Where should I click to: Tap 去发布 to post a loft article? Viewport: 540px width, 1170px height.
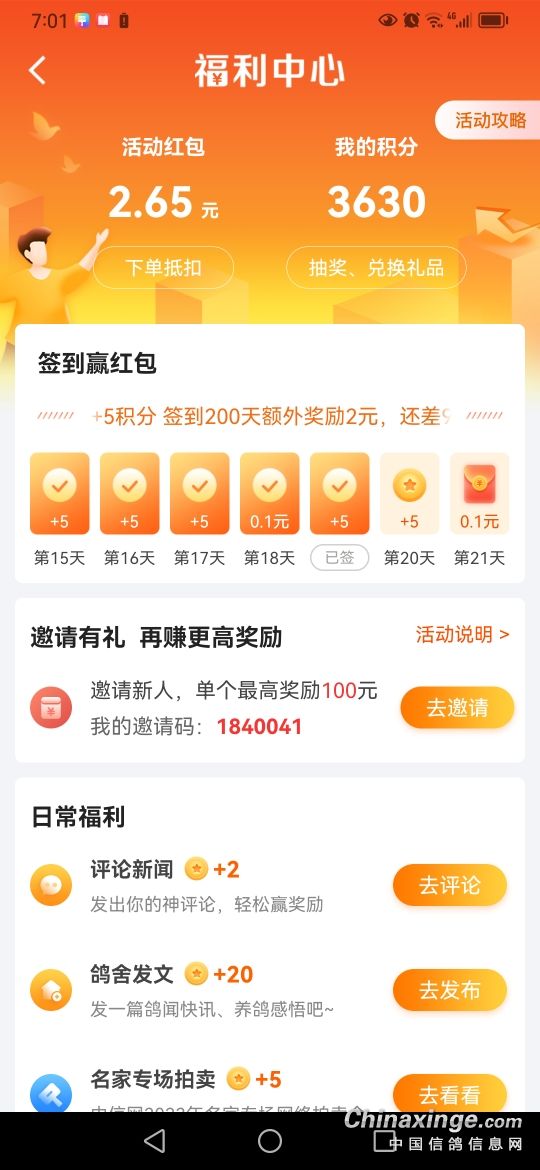pos(450,990)
